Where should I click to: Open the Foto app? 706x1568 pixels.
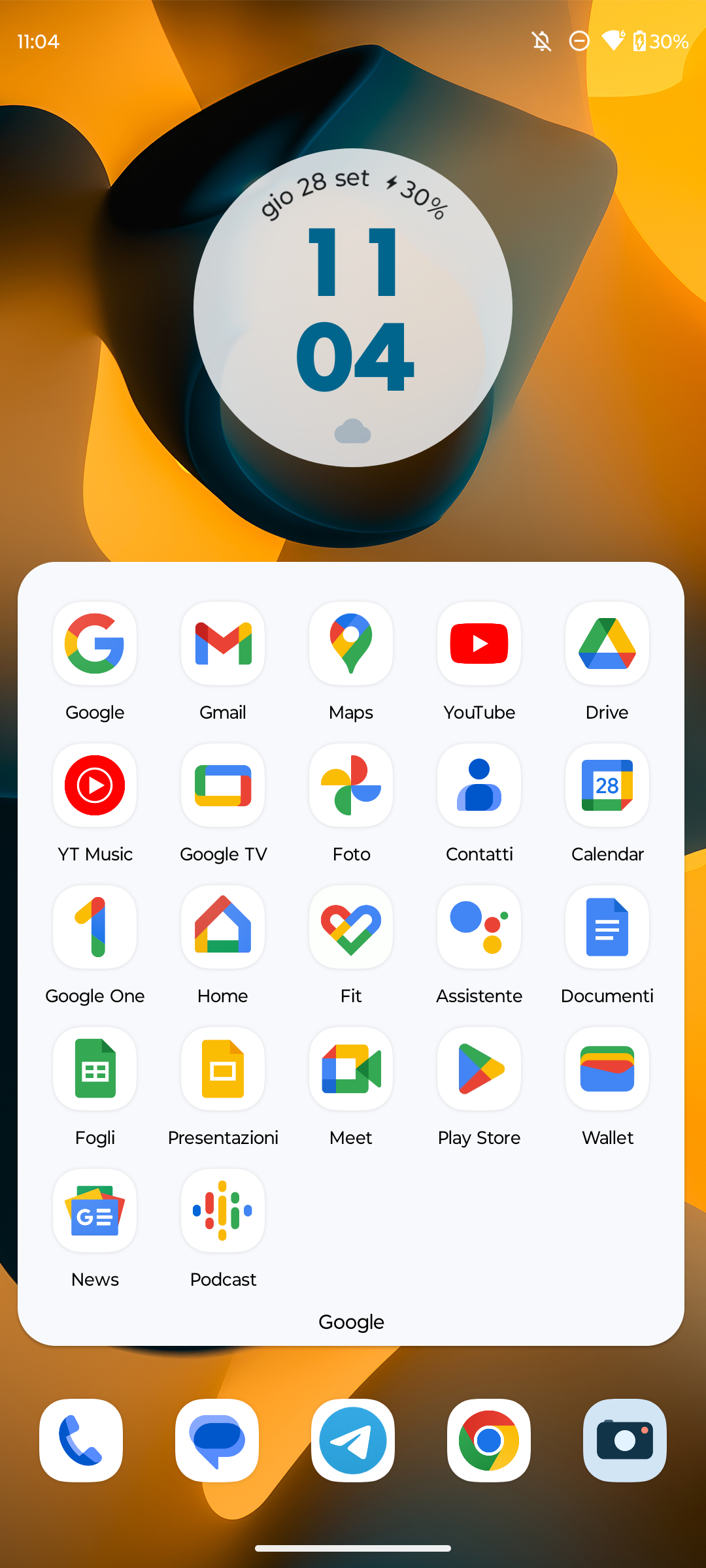click(x=351, y=786)
